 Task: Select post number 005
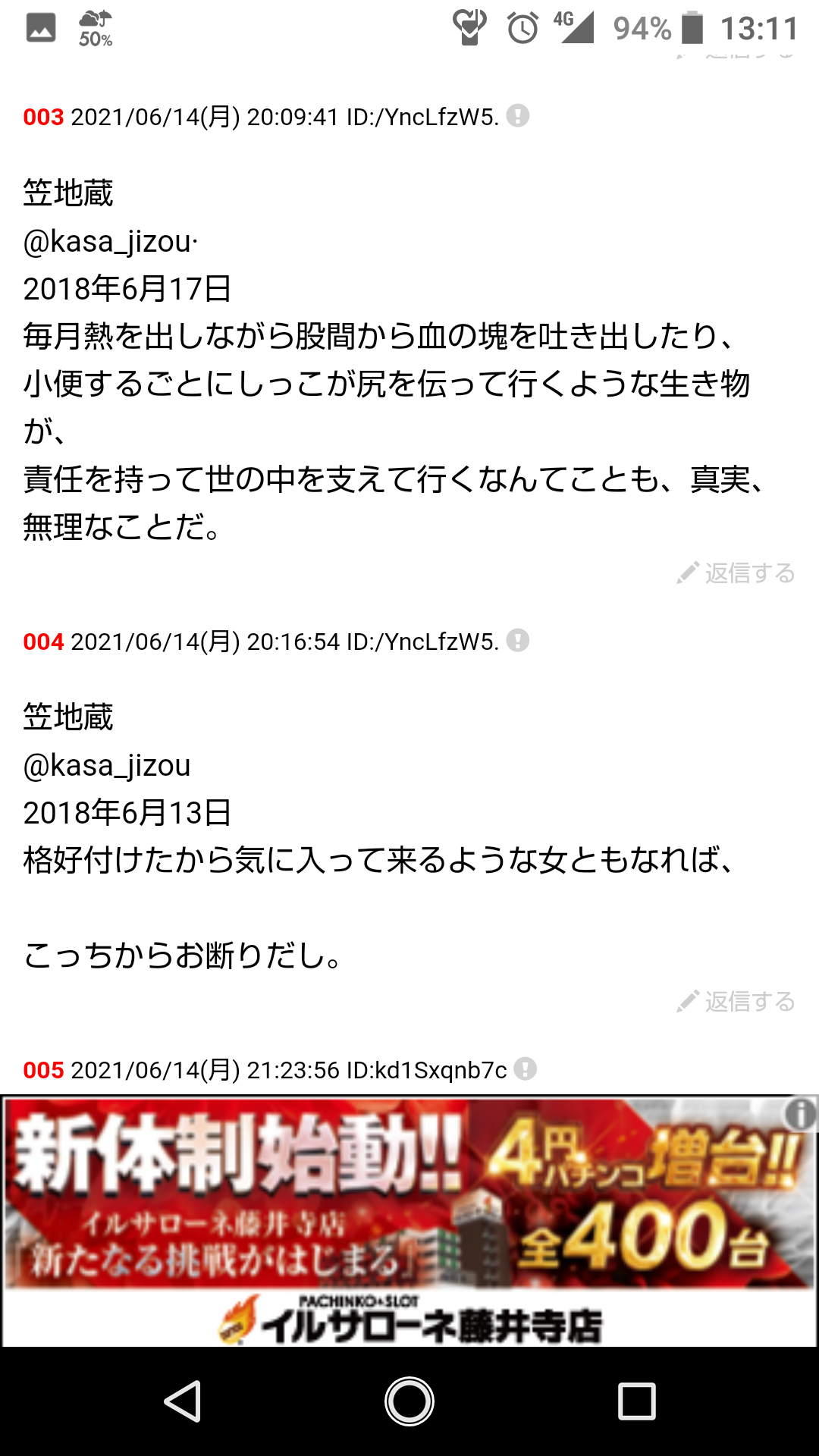coord(43,1070)
